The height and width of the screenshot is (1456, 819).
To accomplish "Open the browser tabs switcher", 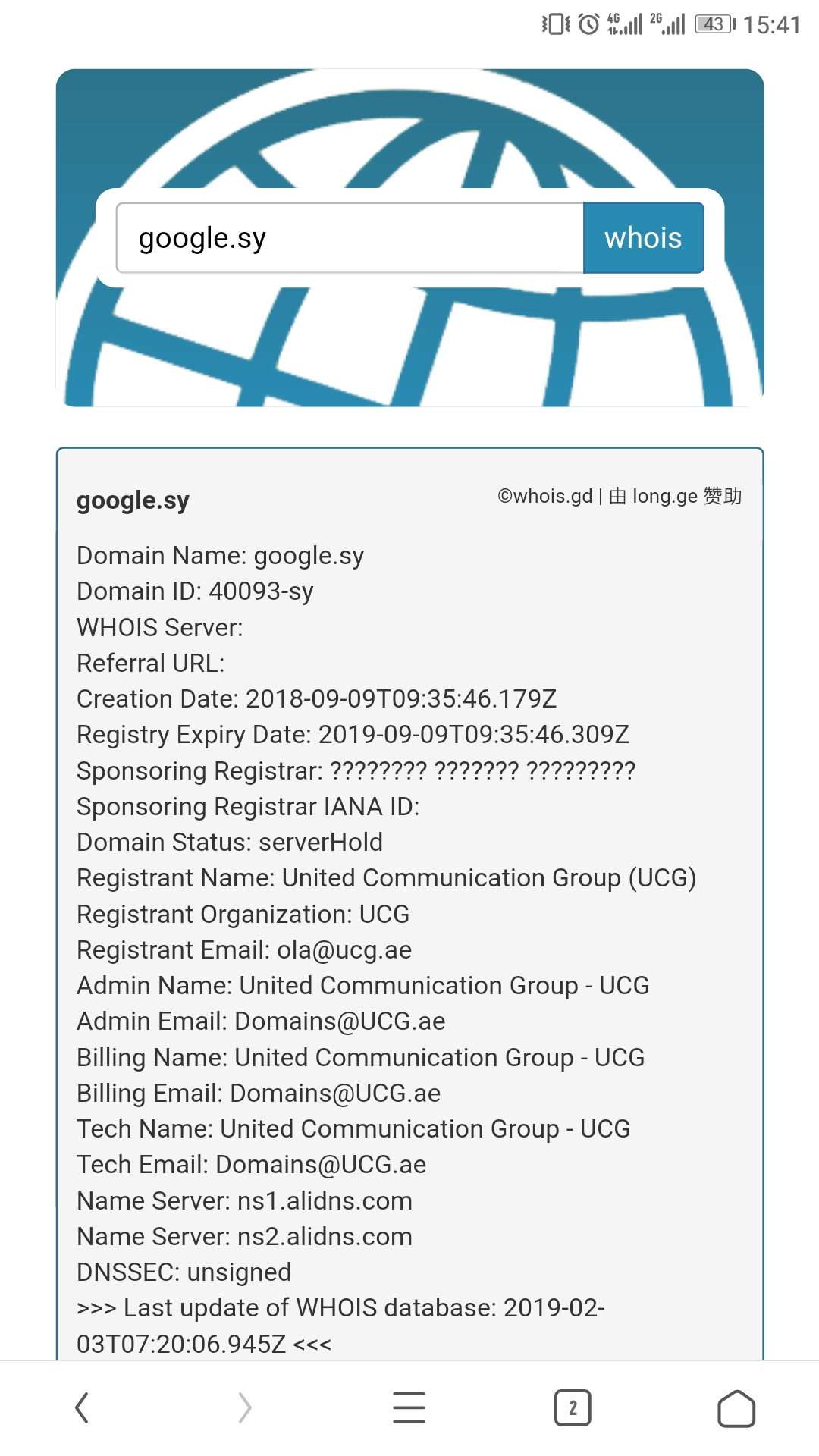I will coord(573,1408).
